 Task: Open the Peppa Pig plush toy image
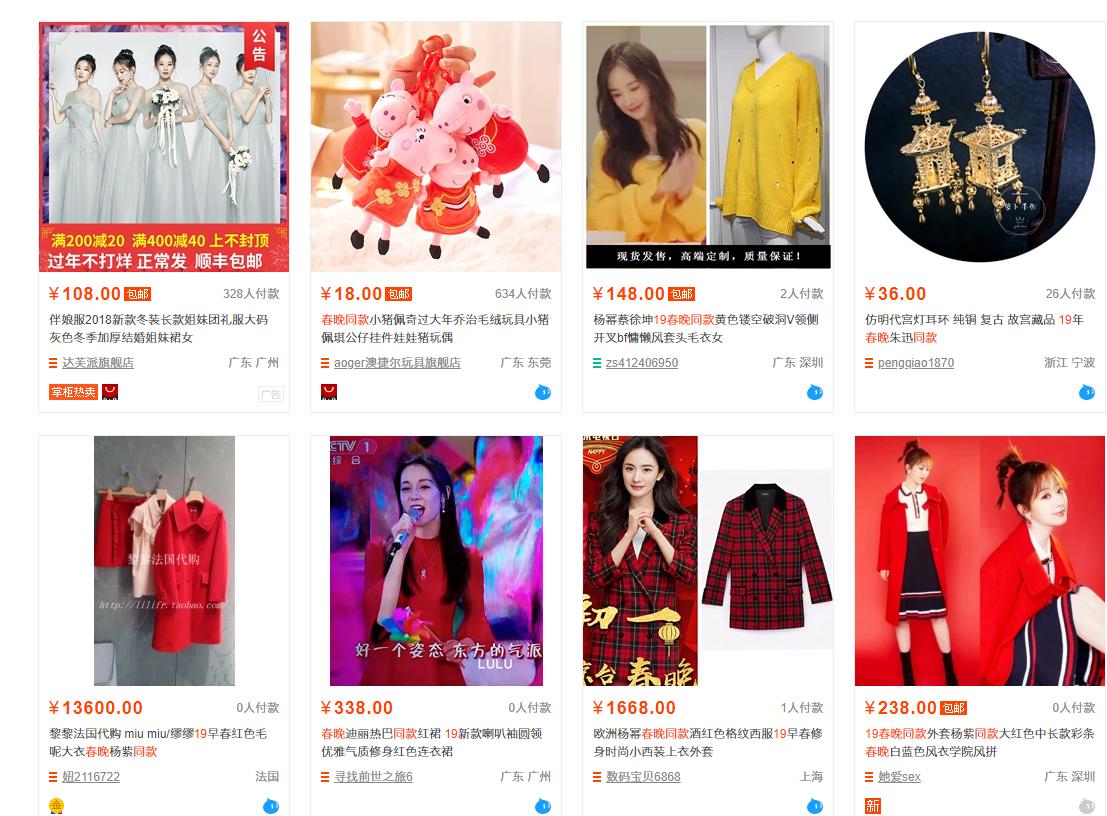(x=436, y=147)
